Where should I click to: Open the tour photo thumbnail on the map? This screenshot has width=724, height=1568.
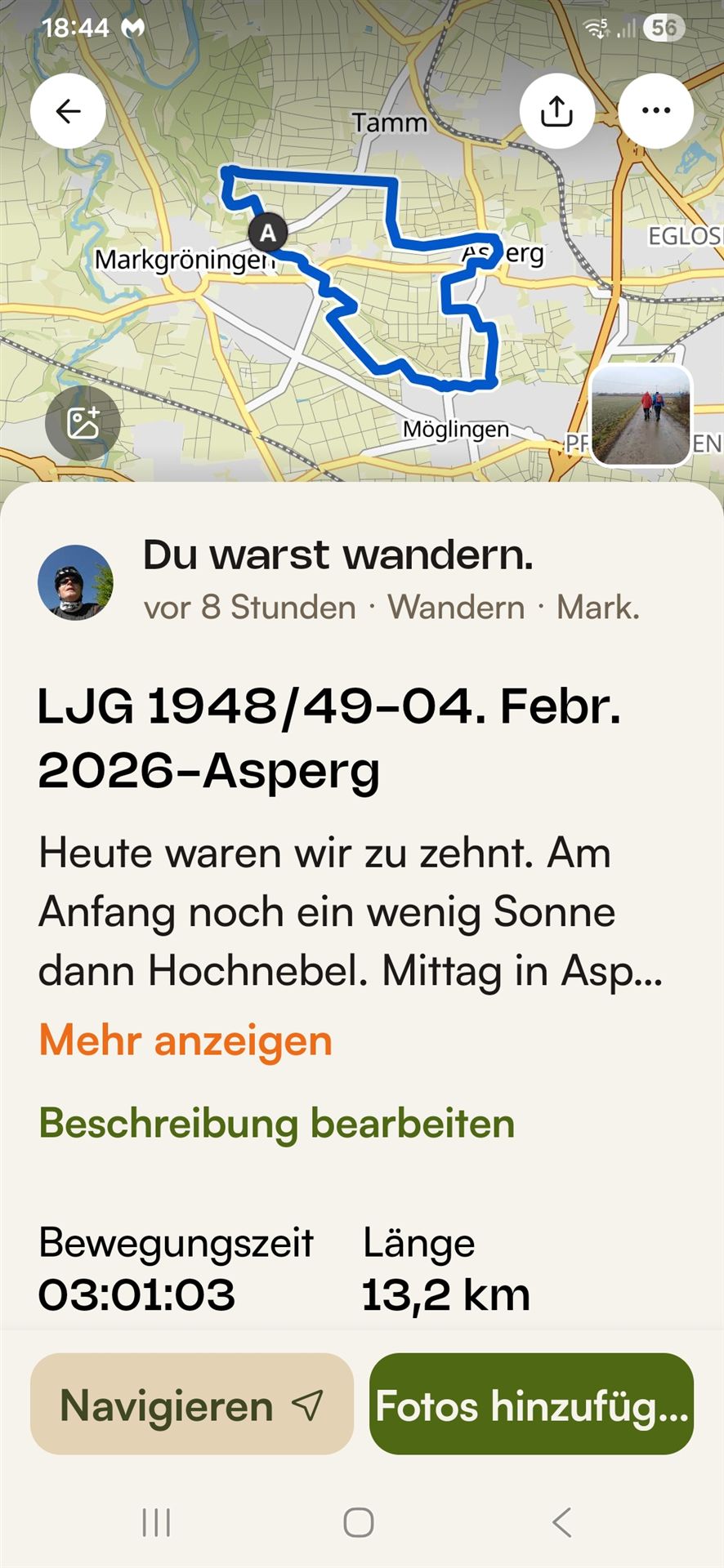point(641,416)
